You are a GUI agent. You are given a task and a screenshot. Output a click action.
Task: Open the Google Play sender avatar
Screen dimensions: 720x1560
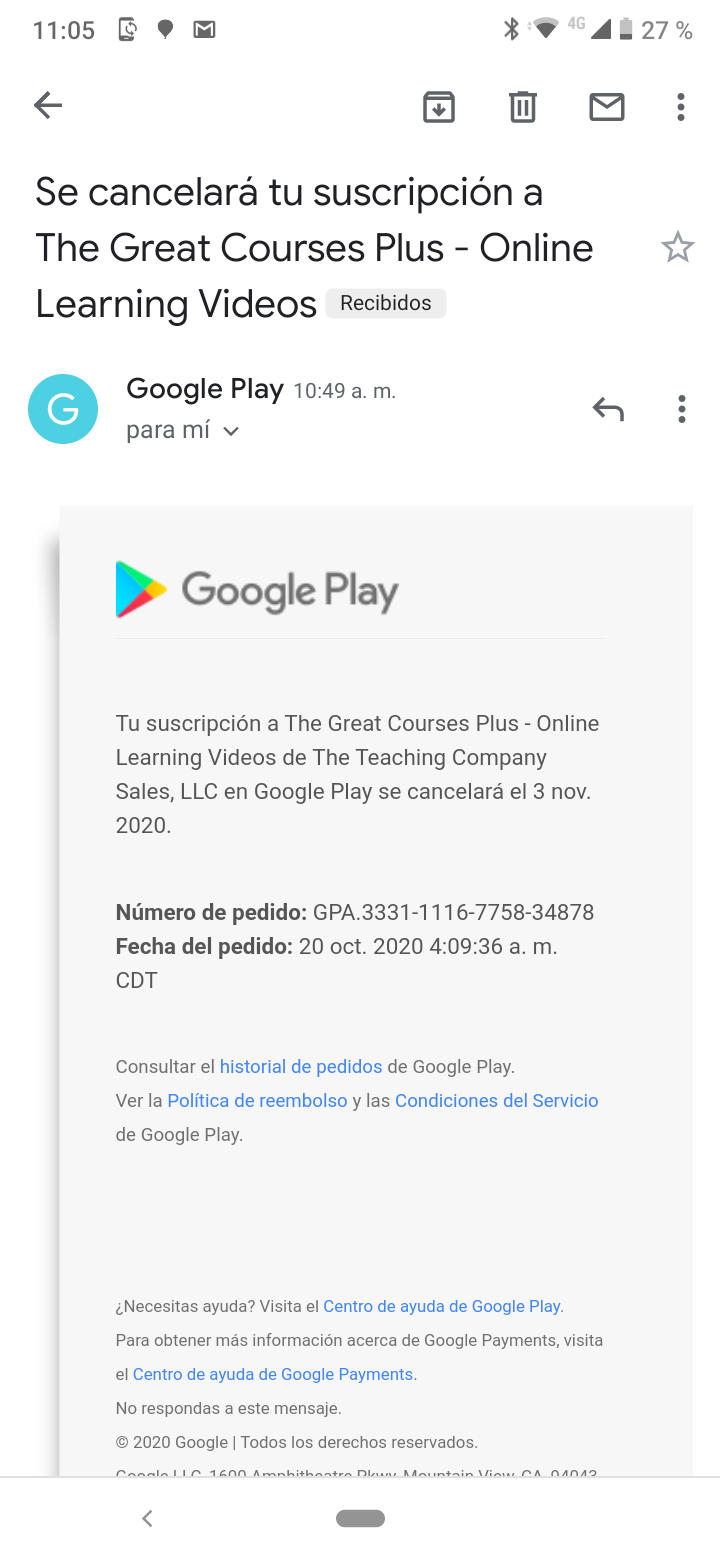click(63, 409)
